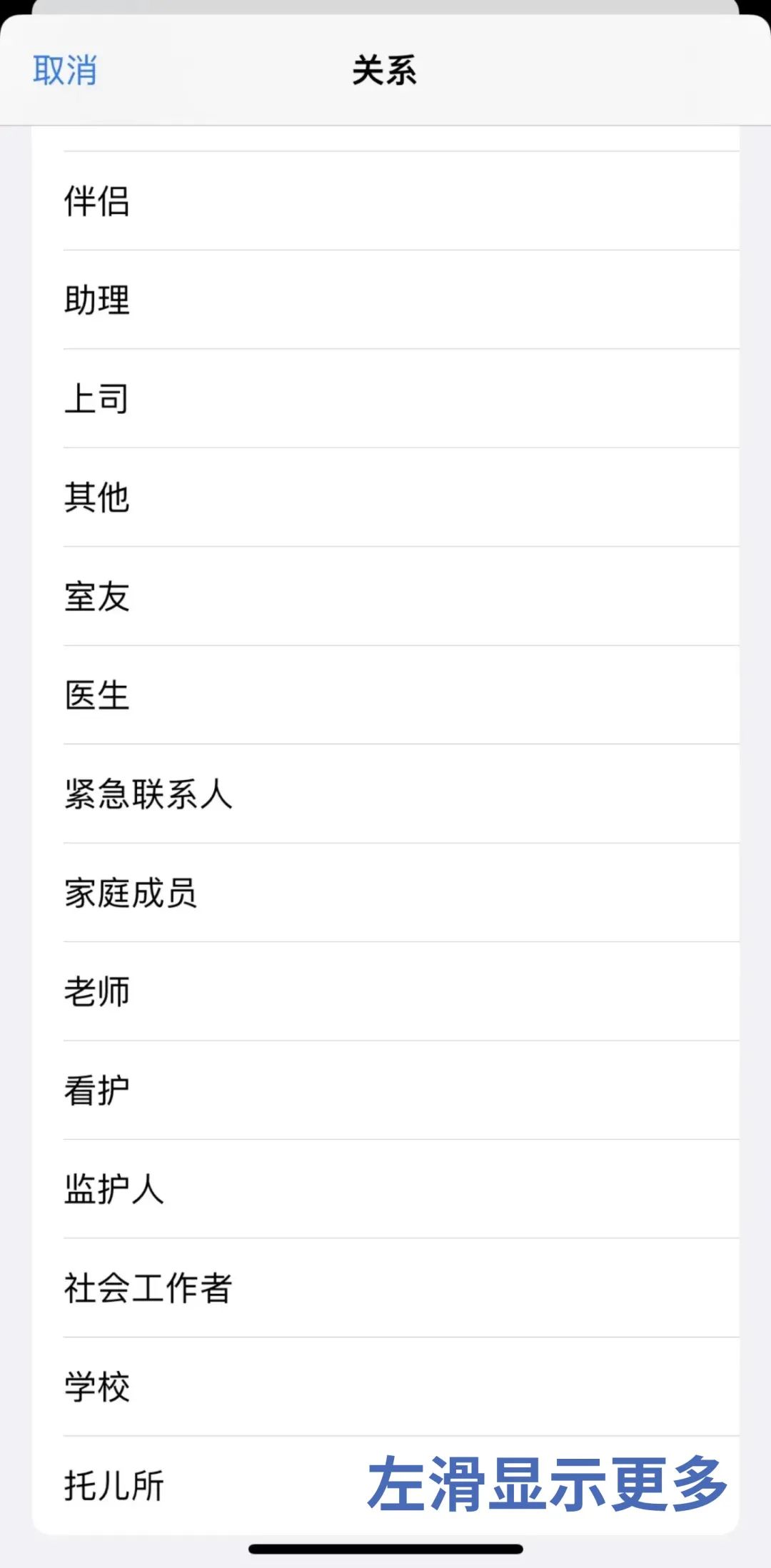Screen dimensions: 771x1568
Task: Tap the 关系 title text
Action: pyautogui.click(x=385, y=71)
